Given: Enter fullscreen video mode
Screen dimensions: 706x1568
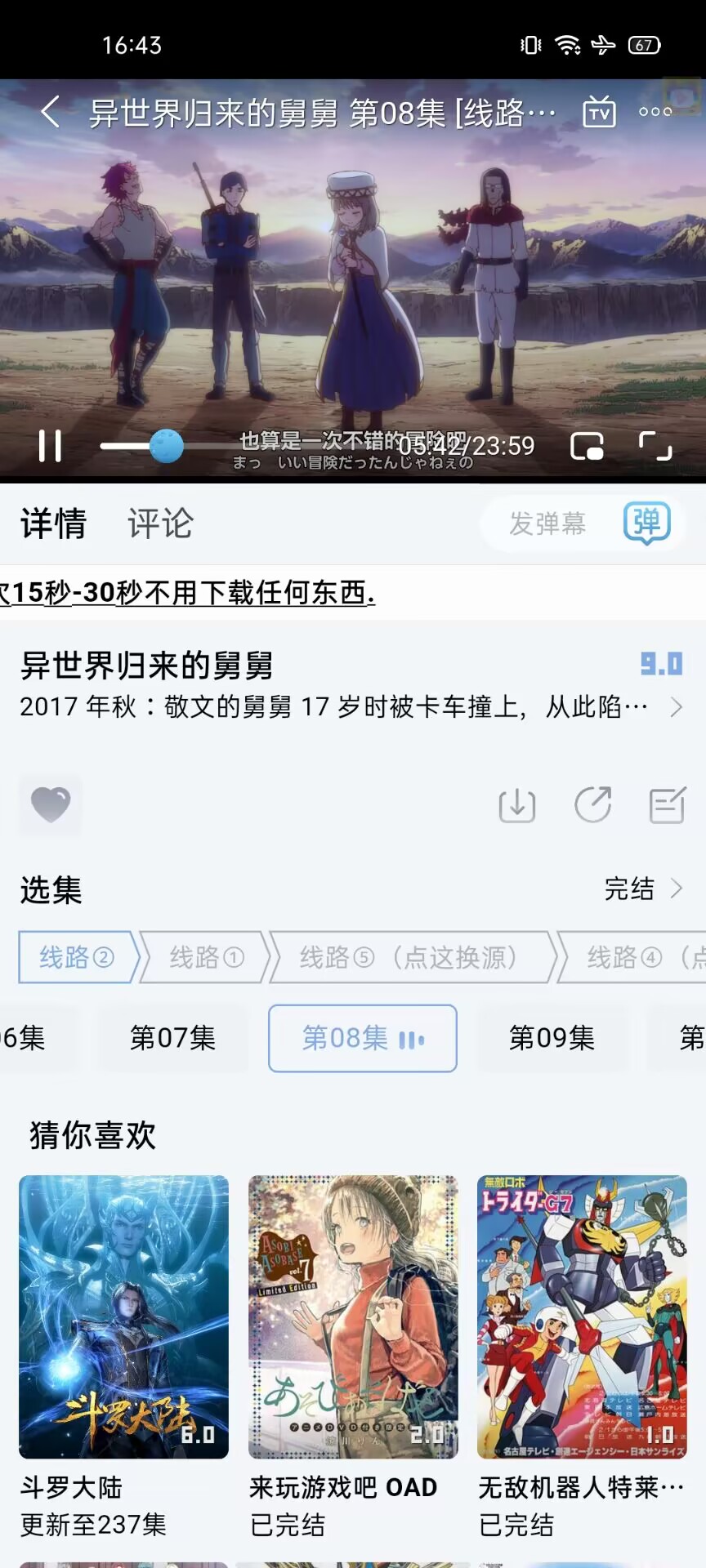Looking at the screenshot, I should [655, 446].
